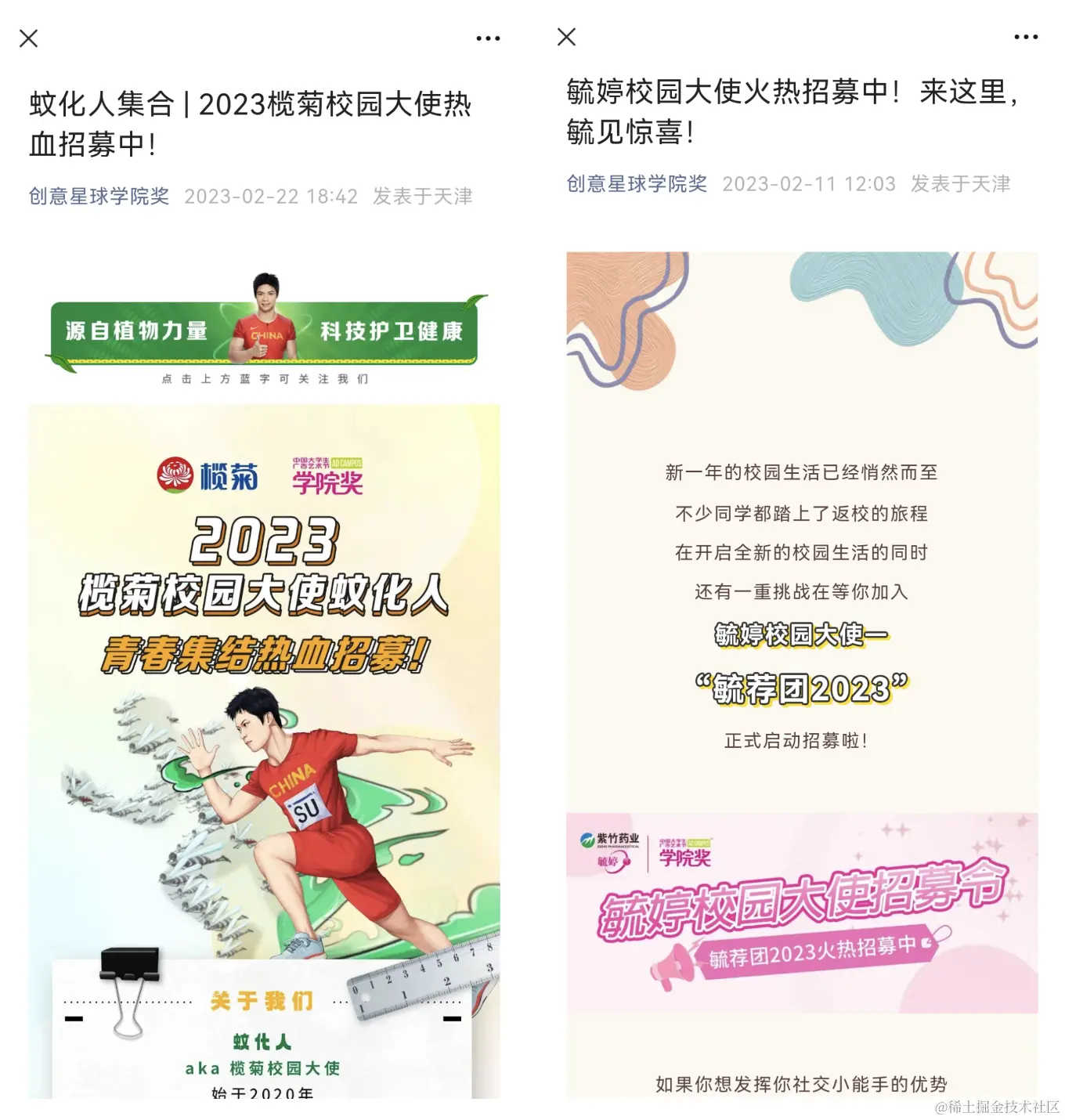This screenshot has height=1120, width=1065.
Task: Close the 毓婷校园大使 article page
Action: (x=567, y=37)
